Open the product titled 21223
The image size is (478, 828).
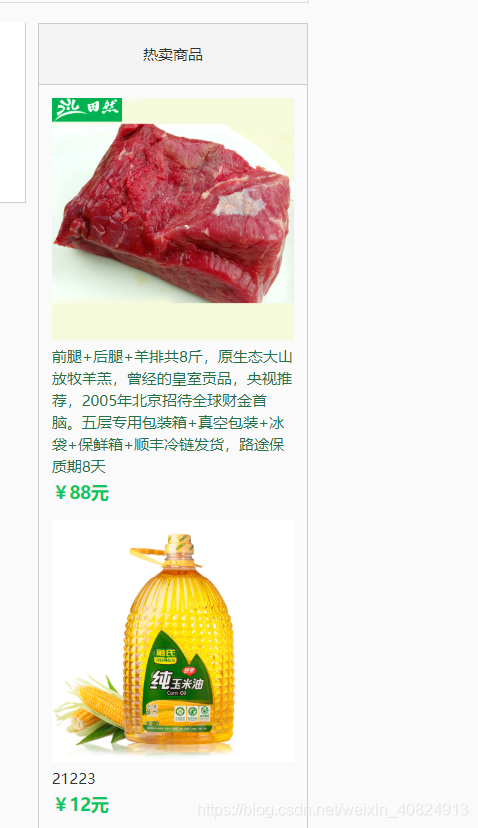[73, 778]
